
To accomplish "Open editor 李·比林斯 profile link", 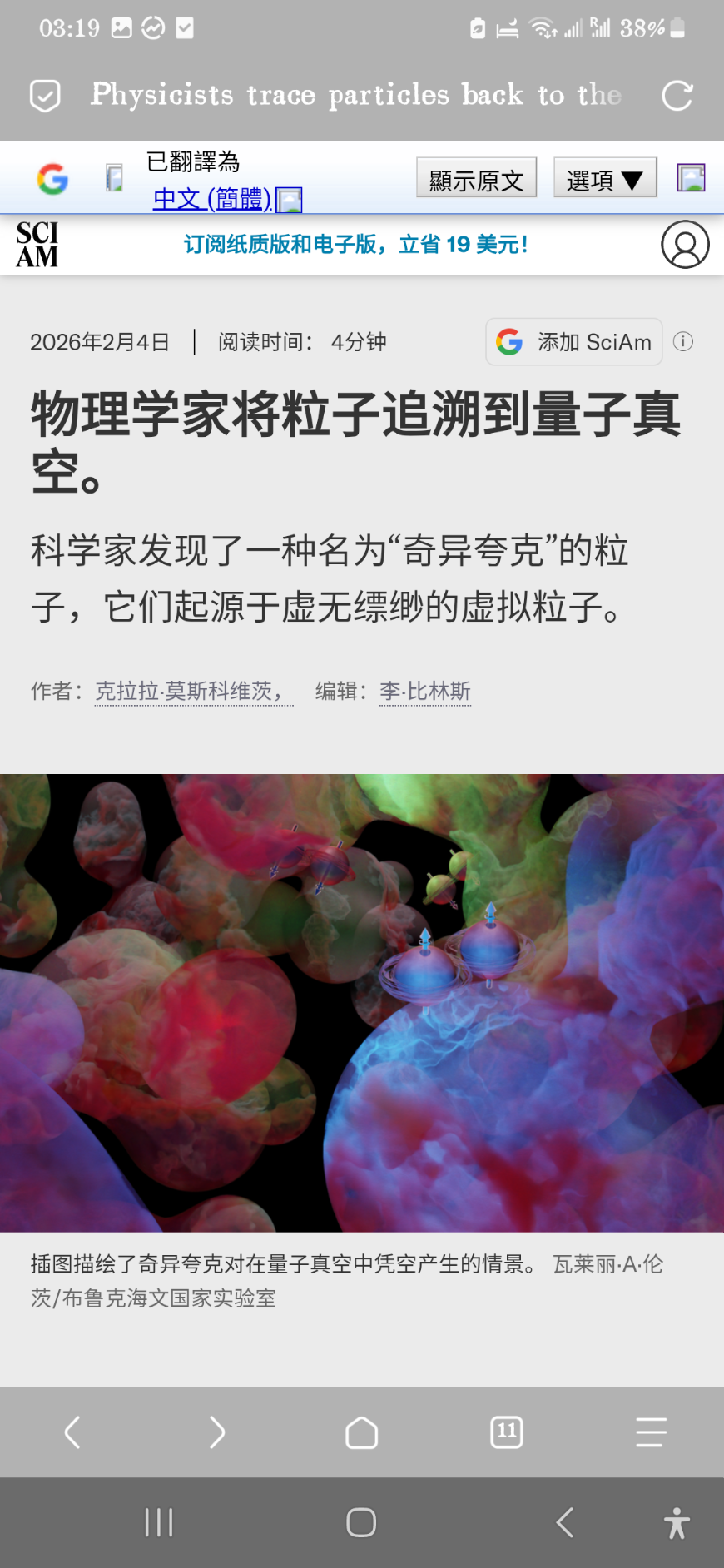I will point(425,691).
